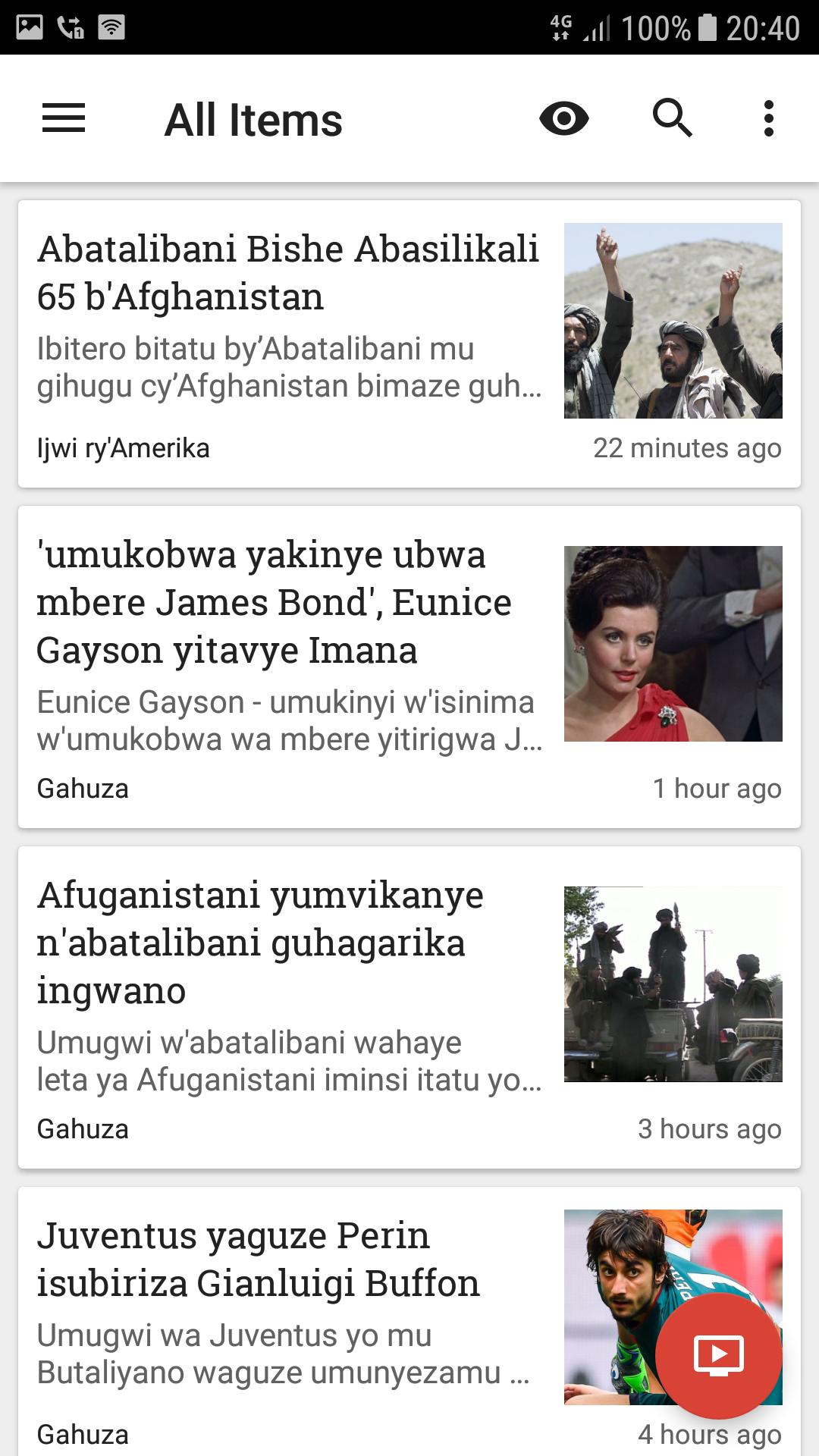Open search for articles
The width and height of the screenshot is (819, 1456).
click(673, 118)
